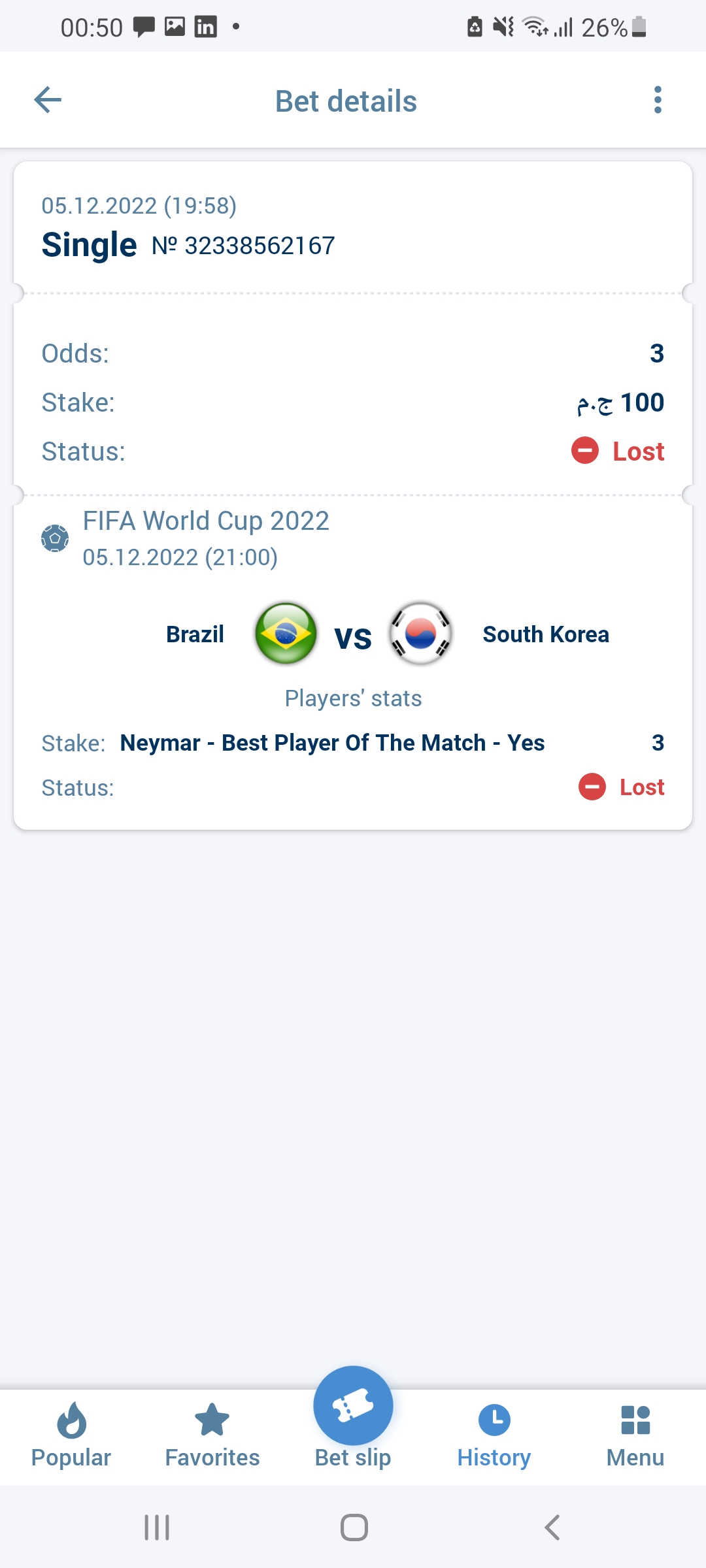Click the Brazil flag emblem
Viewport: 706px width, 1568px height.
click(x=285, y=633)
